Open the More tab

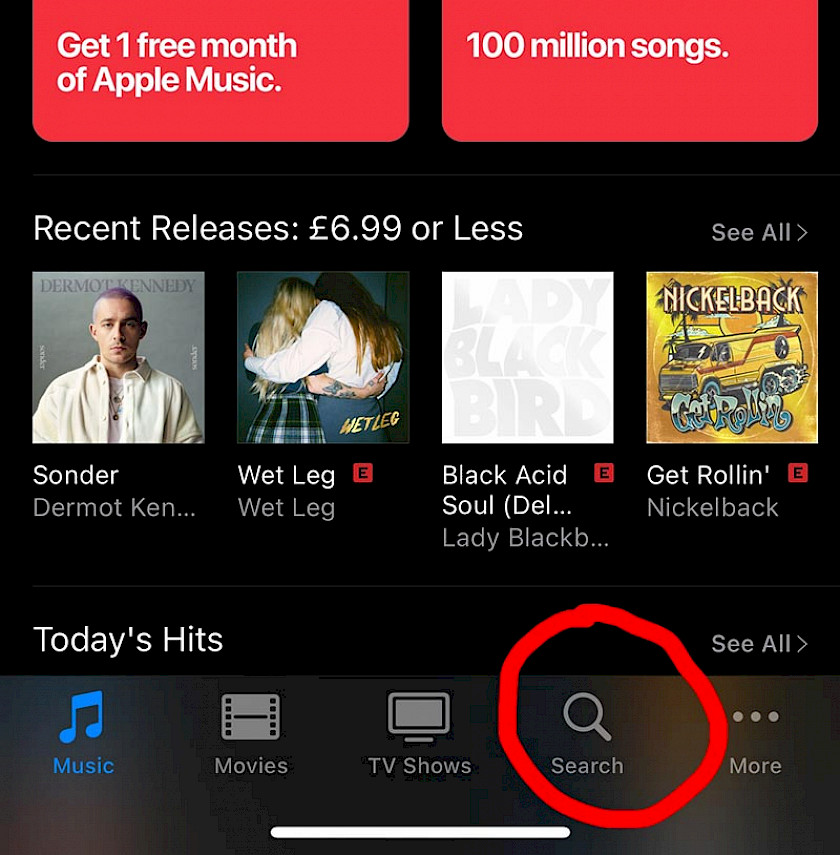tap(755, 736)
